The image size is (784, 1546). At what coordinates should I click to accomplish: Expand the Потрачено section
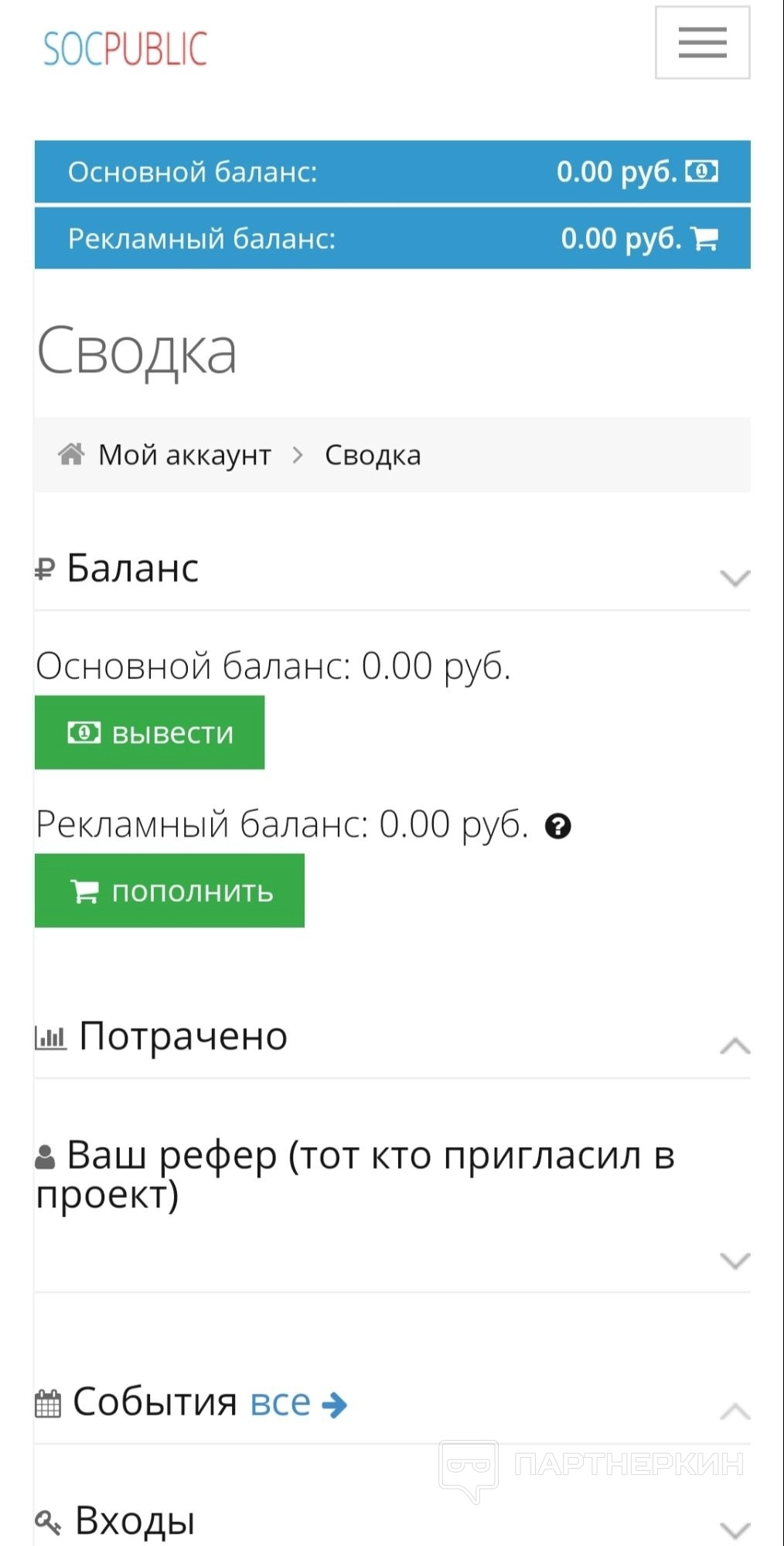coord(735,1046)
